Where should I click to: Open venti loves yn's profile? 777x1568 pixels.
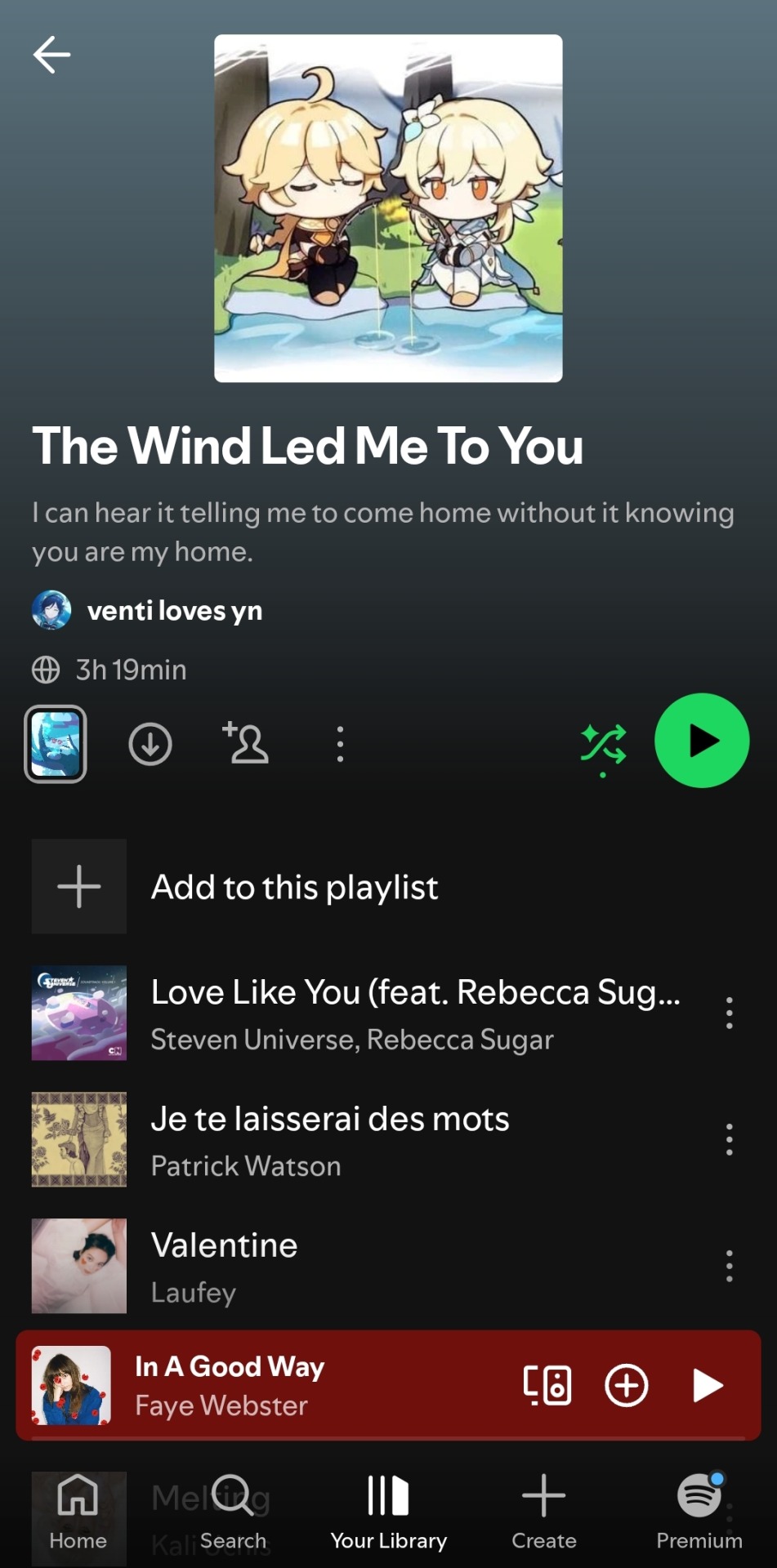pyautogui.click(x=173, y=611)
